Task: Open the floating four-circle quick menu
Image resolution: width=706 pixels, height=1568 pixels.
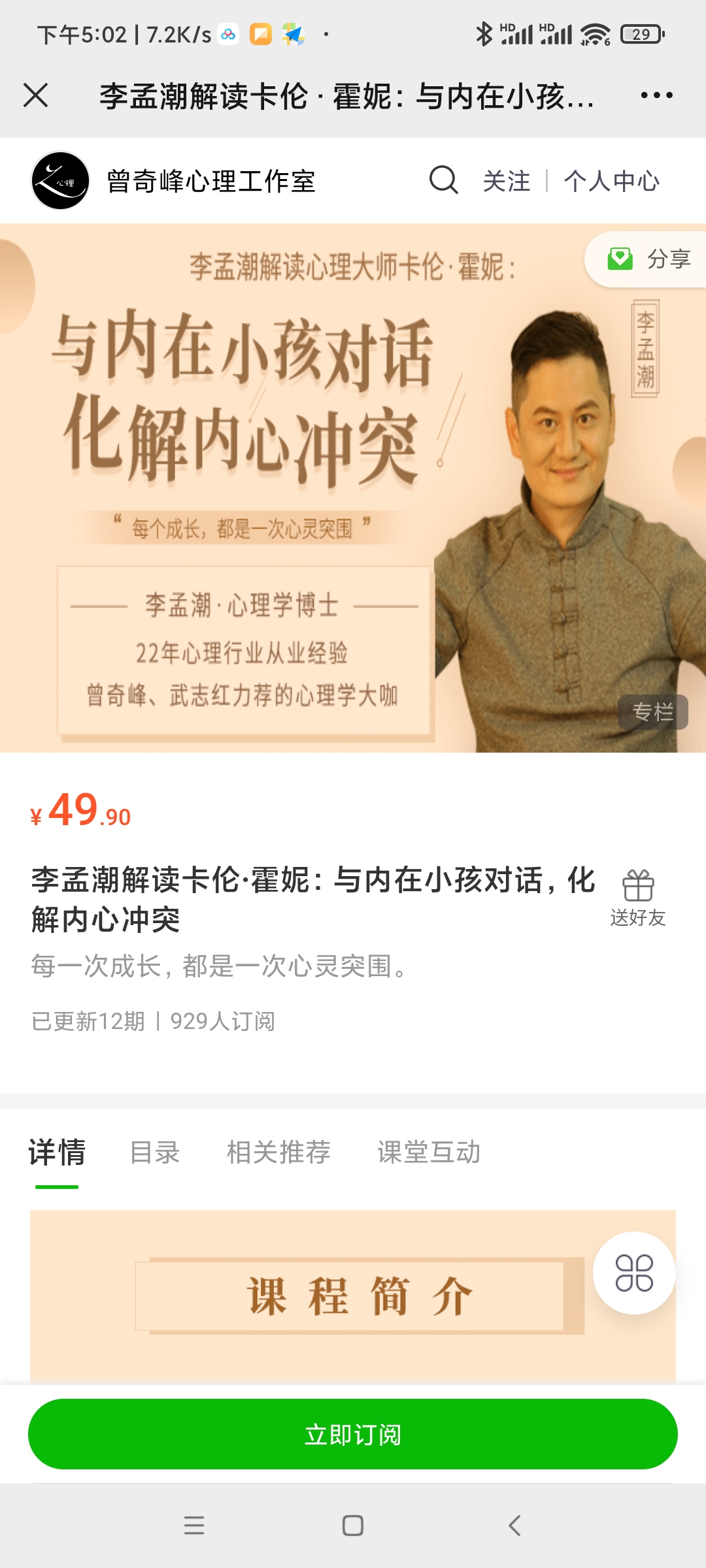Action: pos(634,1273)
